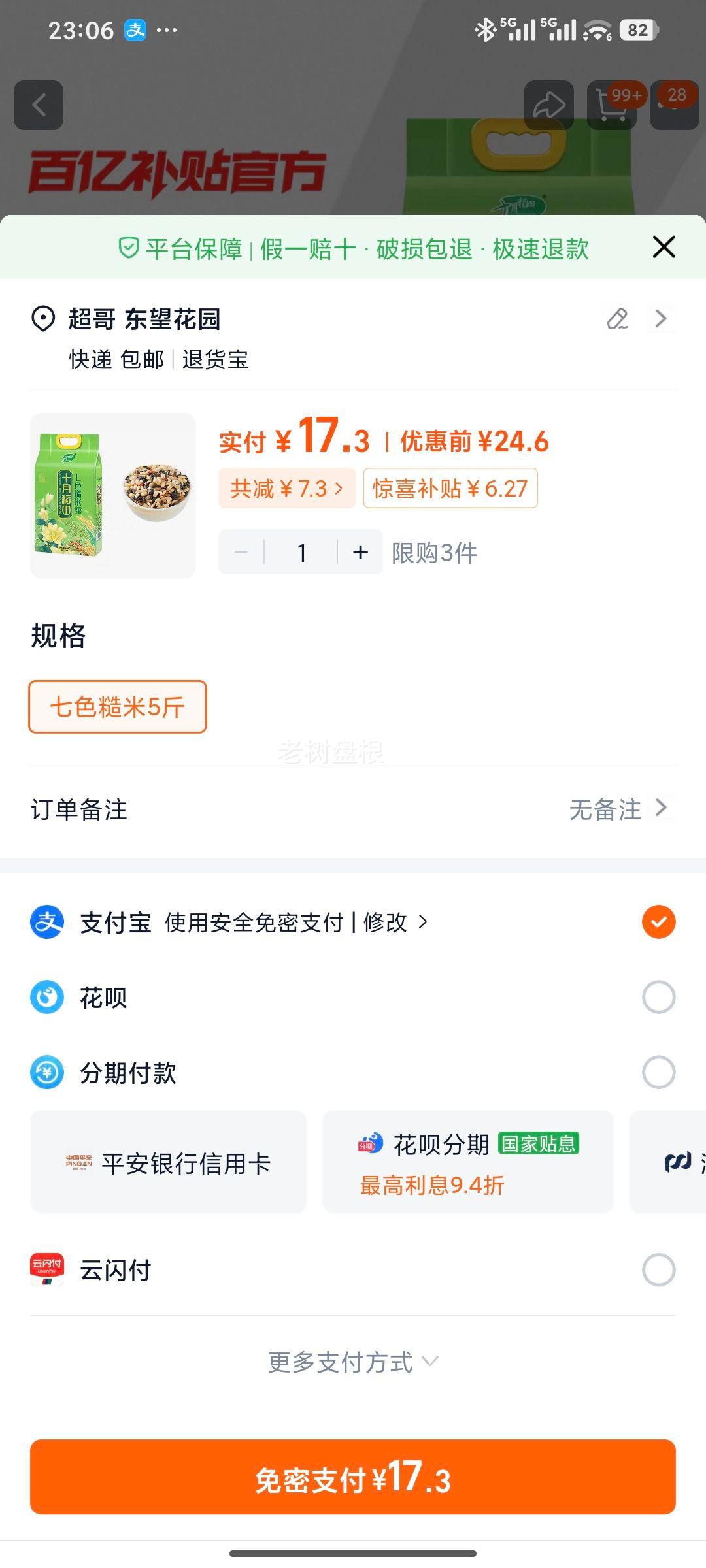Select the 支付宝 payment icon
Viewport: 706px width, 1568px height.
[46, 923]
